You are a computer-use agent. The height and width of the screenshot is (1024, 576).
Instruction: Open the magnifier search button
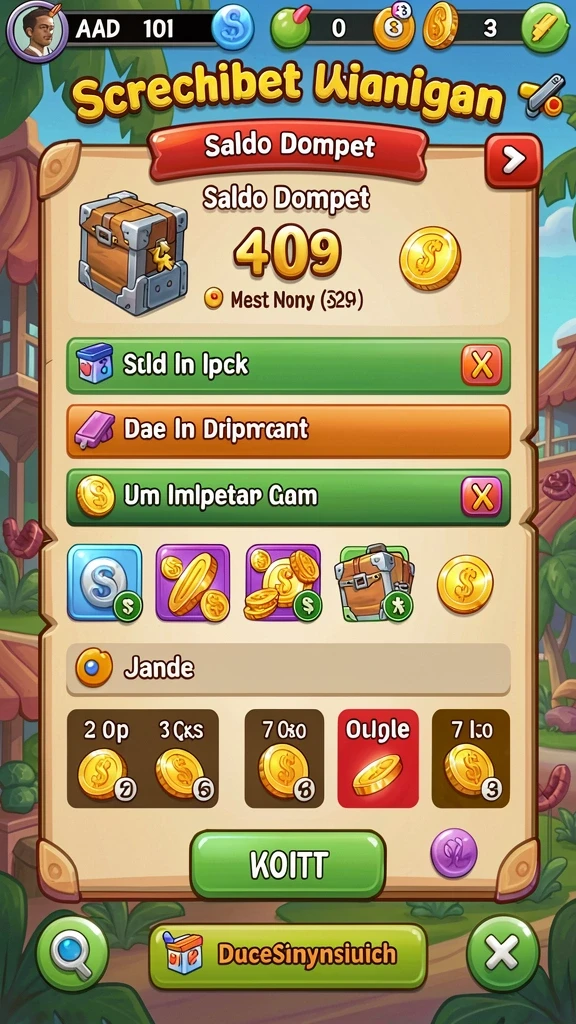click(x=72, y=953)
